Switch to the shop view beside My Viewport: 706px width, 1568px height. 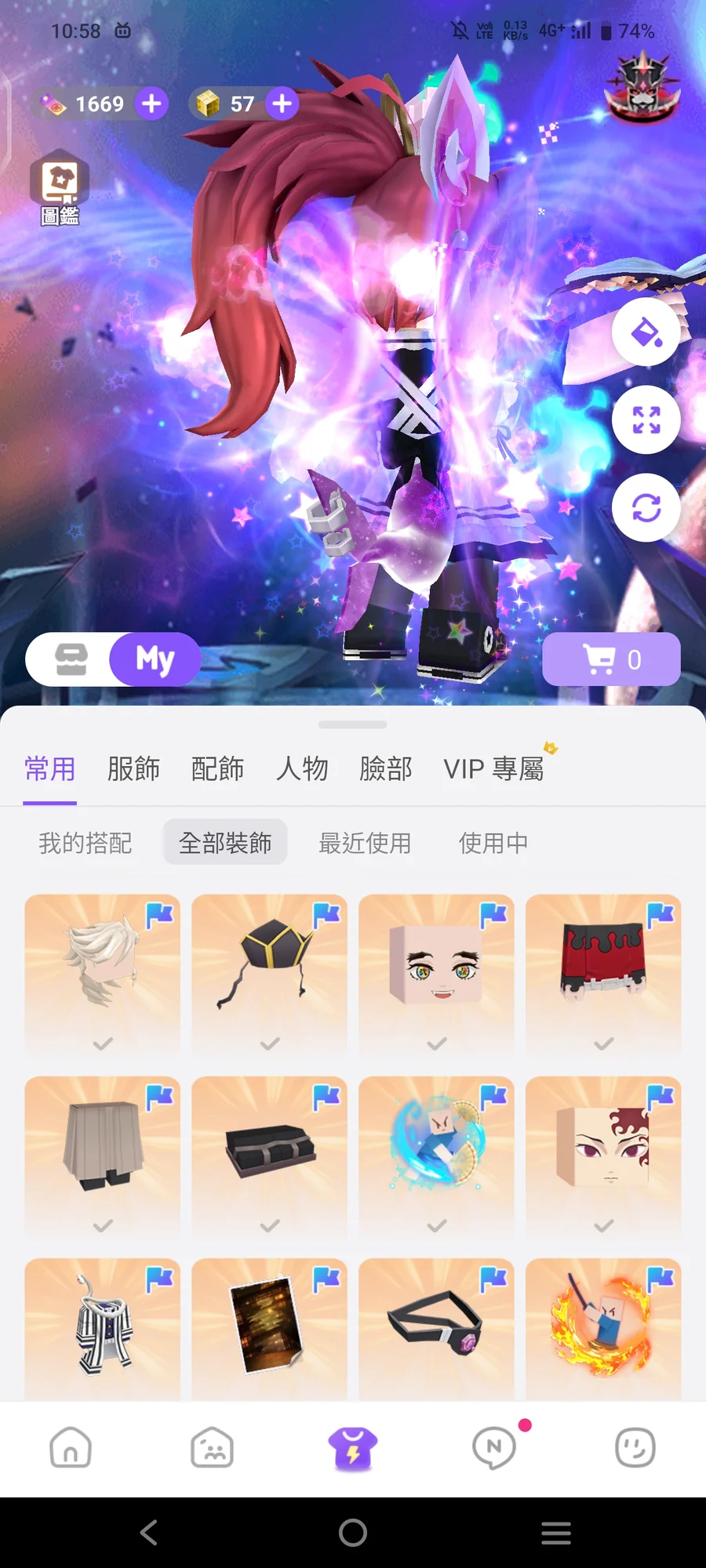pos(71,660)
